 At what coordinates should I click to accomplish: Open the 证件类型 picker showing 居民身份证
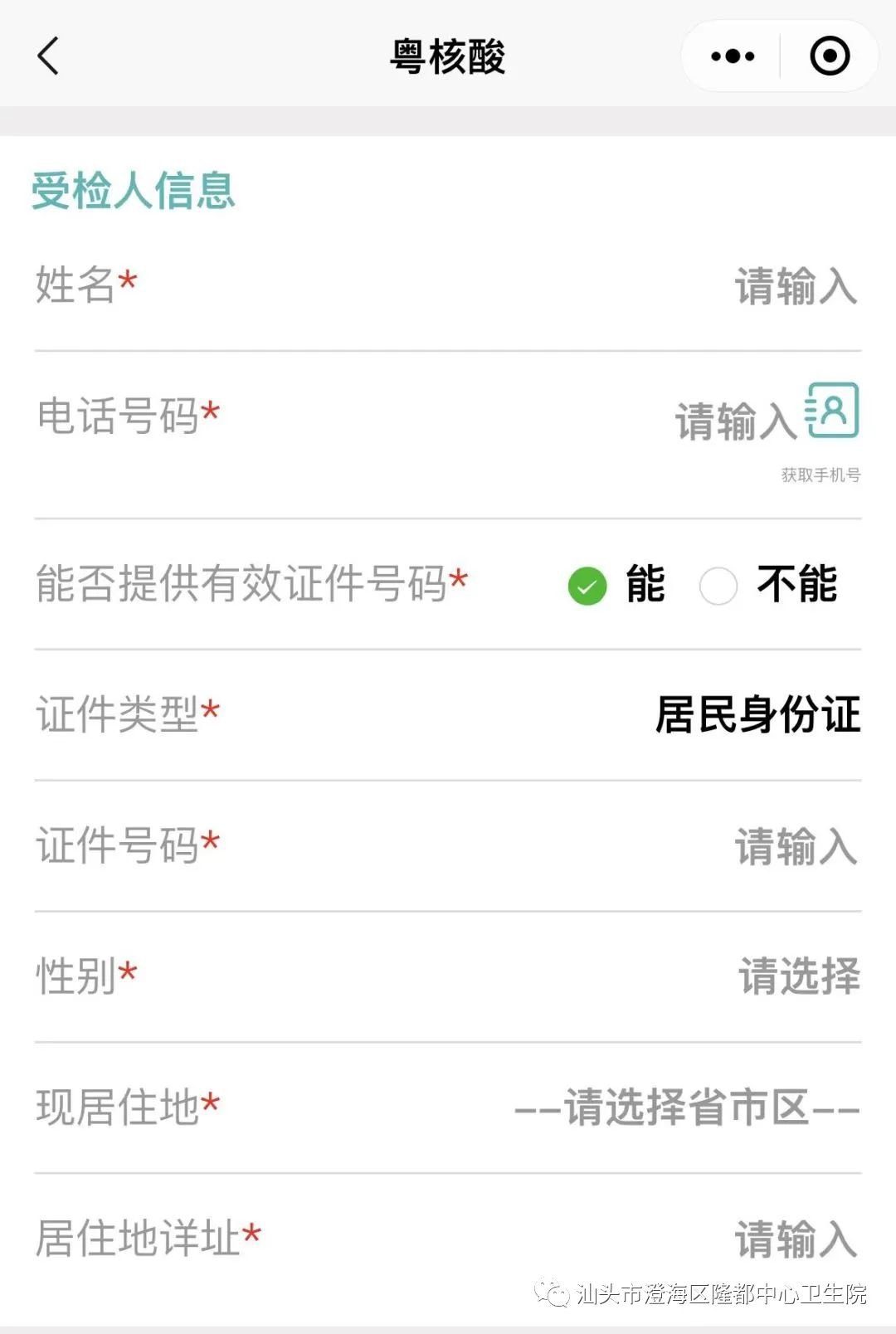coord(757,715)
